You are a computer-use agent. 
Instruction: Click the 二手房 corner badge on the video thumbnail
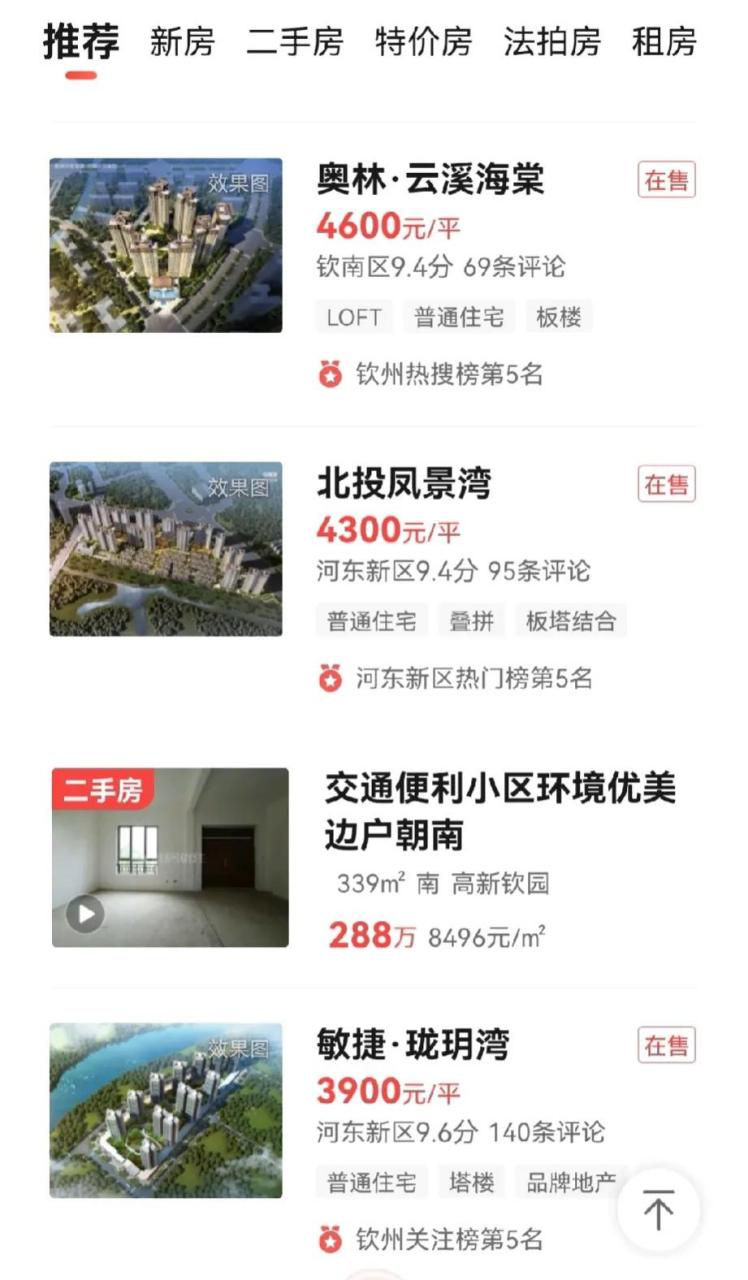(x=105, y=789)
